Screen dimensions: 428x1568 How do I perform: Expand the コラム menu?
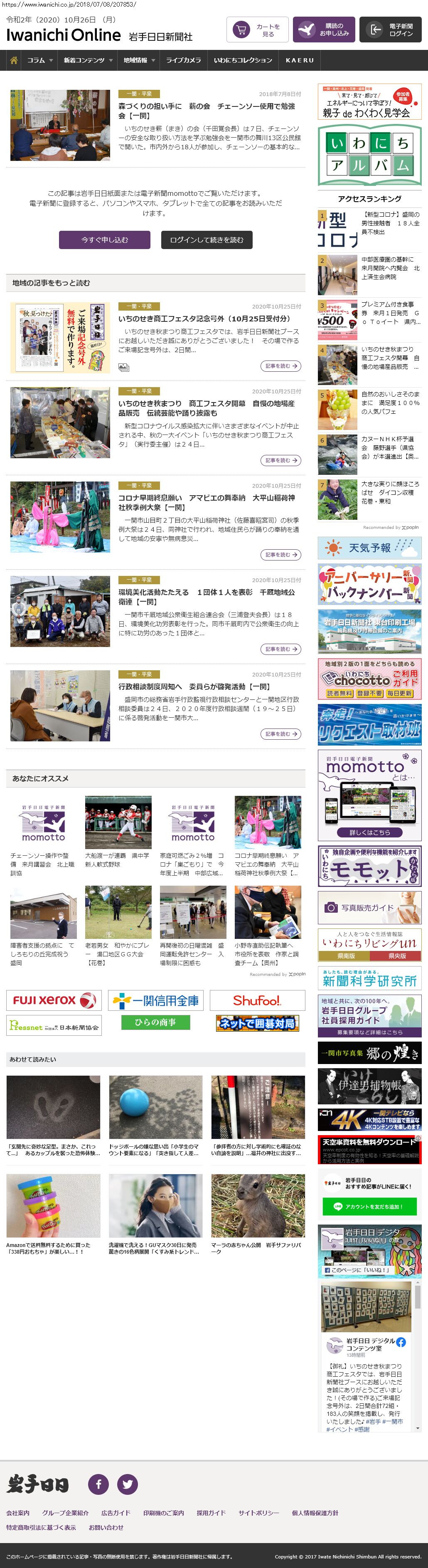click(39, 60)
